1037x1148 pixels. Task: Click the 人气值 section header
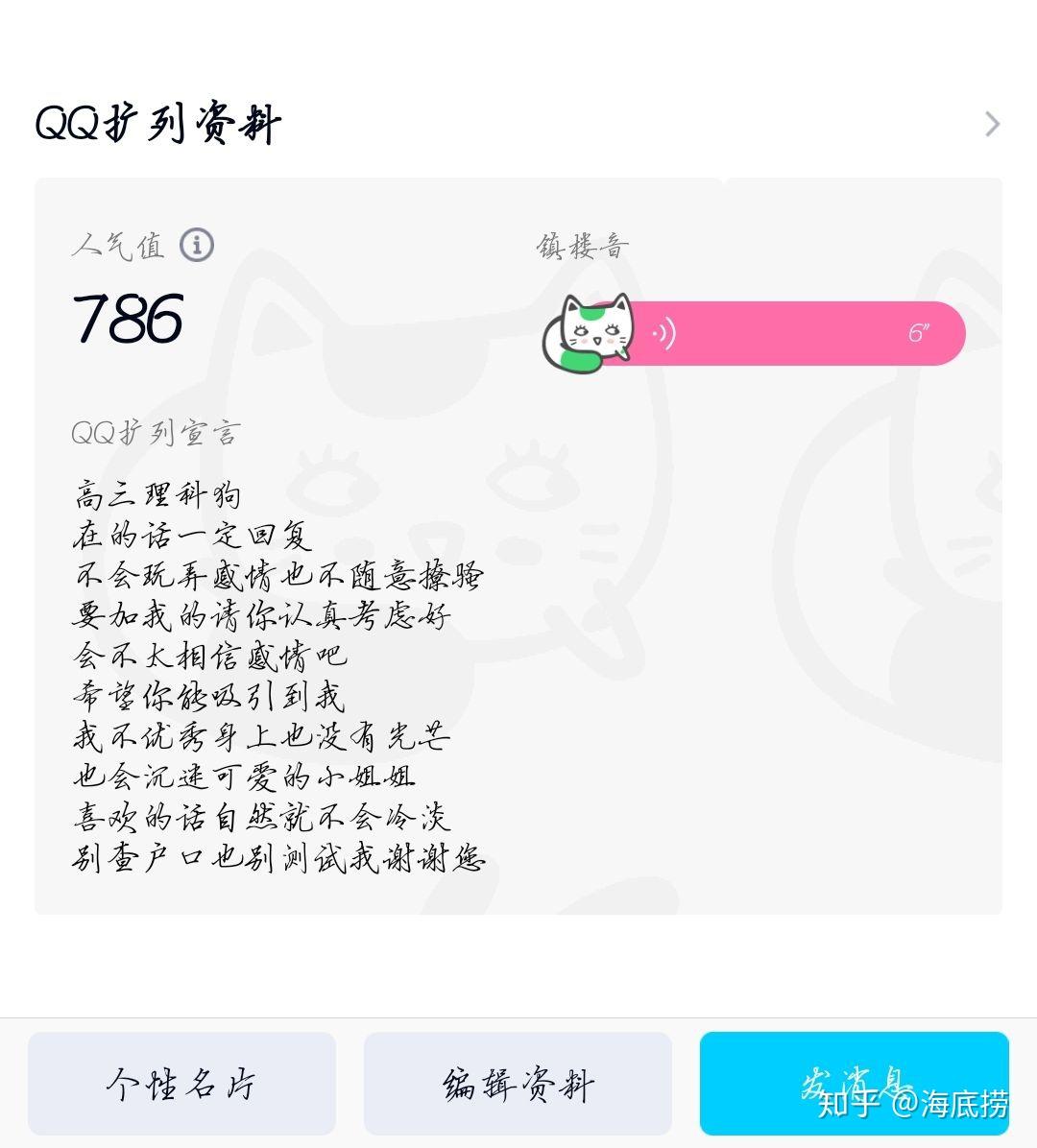point(120,245)
